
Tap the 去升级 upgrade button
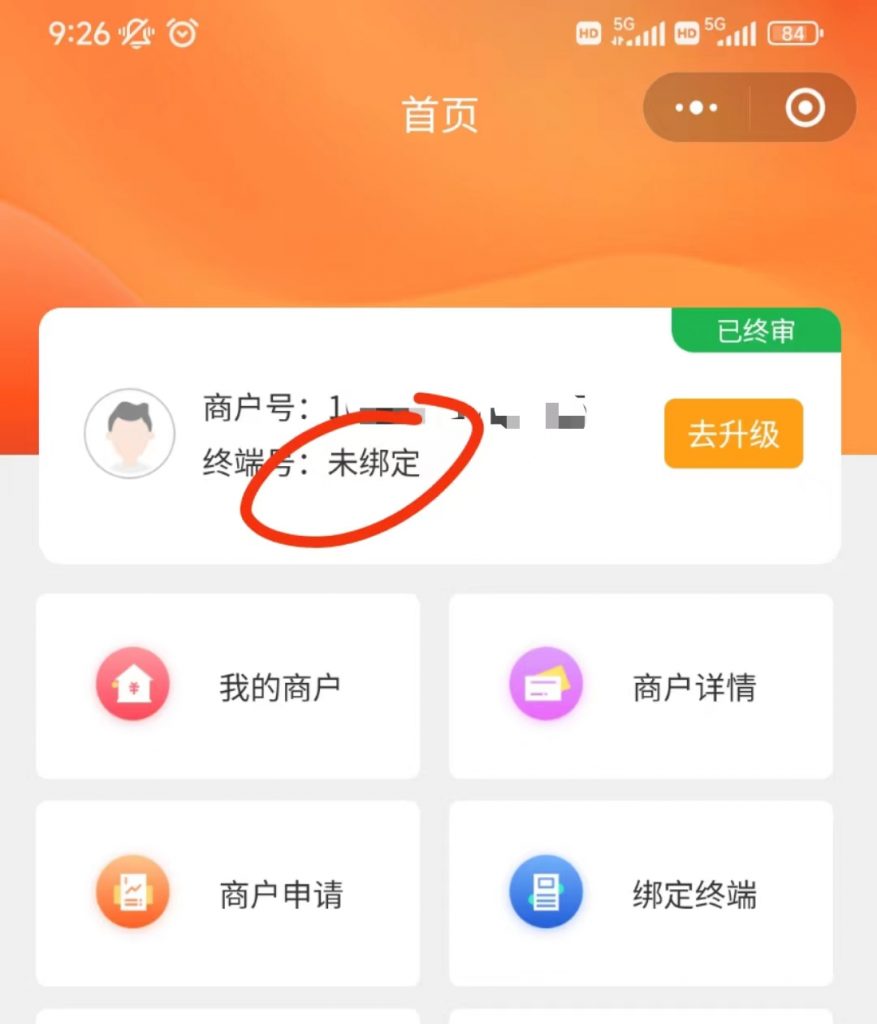[x=733, y=434]
